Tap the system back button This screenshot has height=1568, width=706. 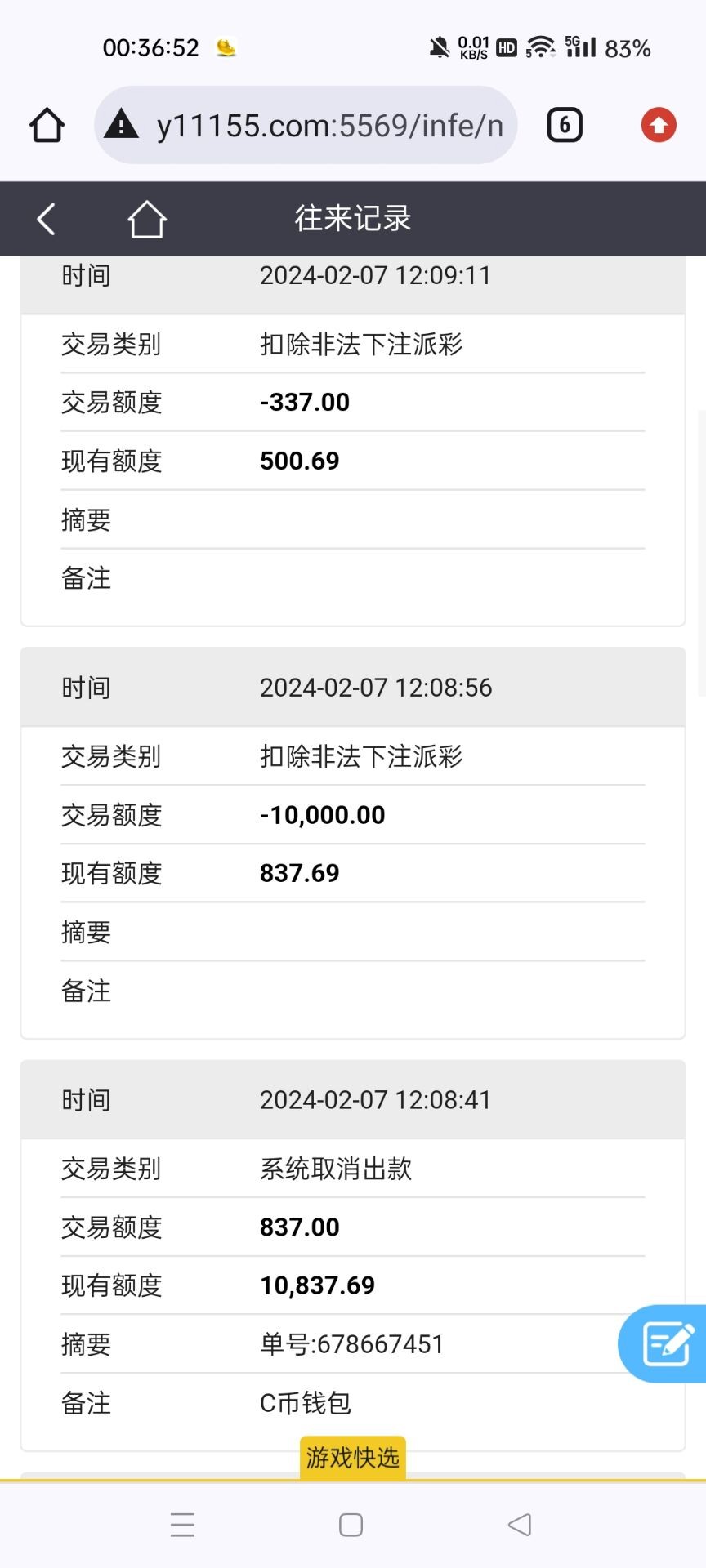520,1525
